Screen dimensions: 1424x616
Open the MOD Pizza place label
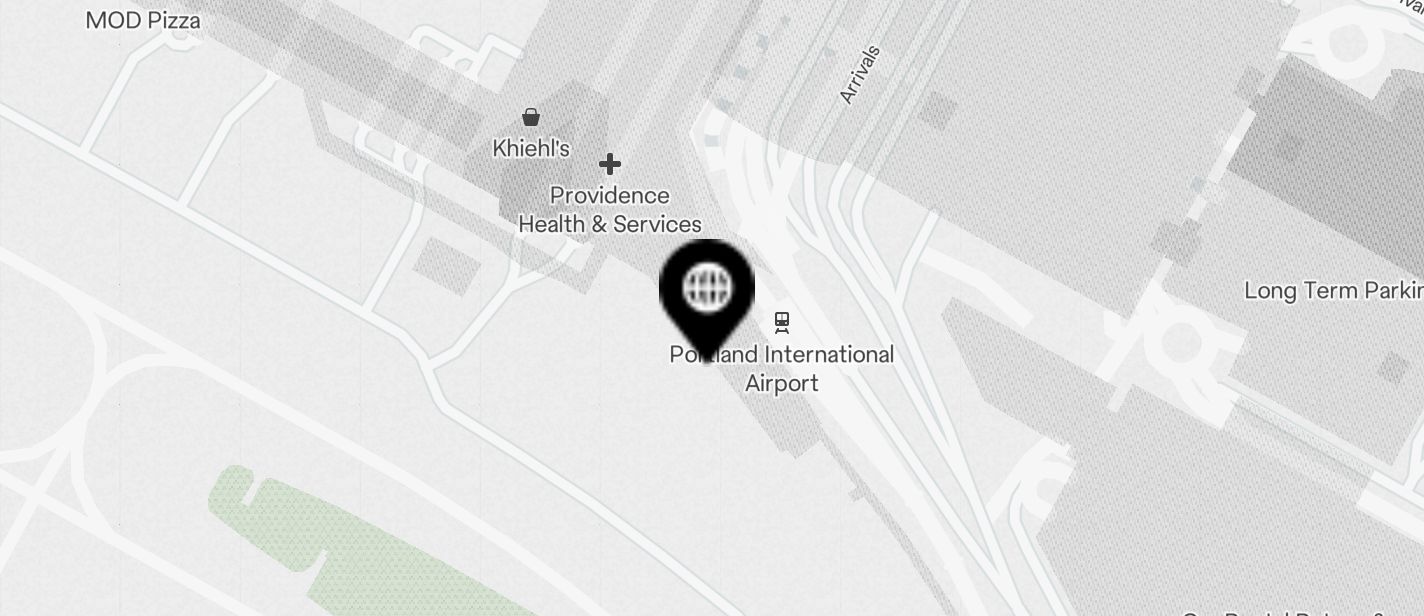[x=143, y=20]
